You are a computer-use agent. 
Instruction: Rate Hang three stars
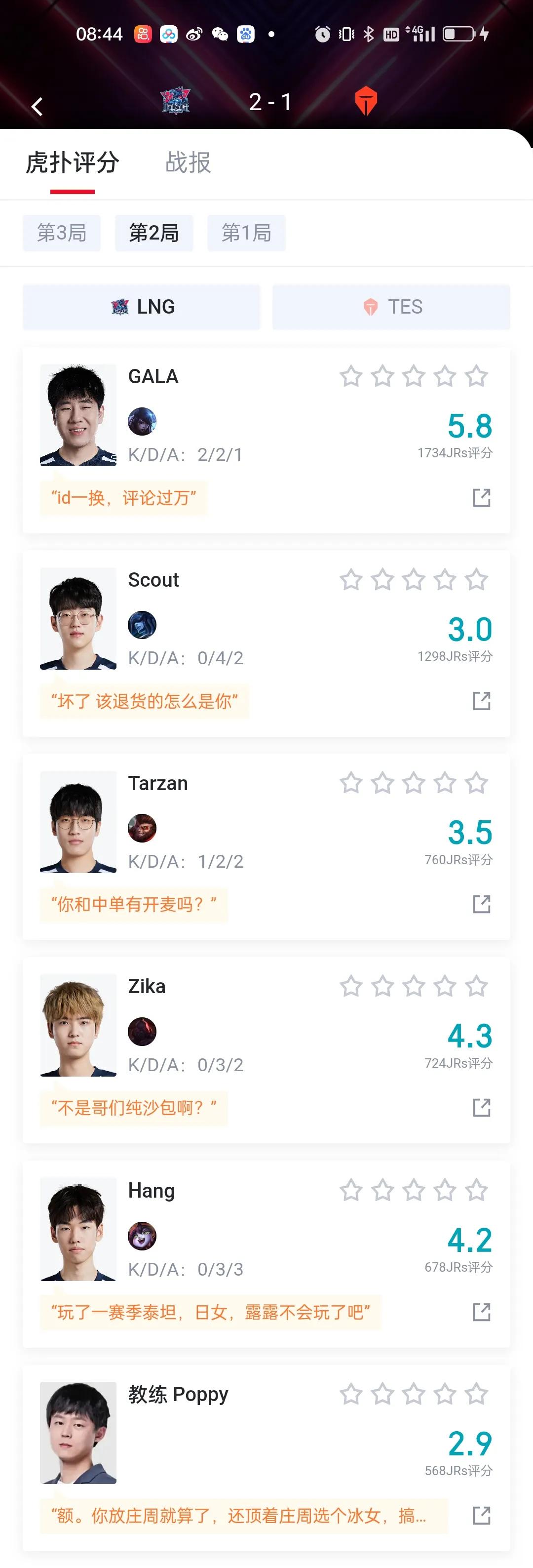[x=414, y=1190]
